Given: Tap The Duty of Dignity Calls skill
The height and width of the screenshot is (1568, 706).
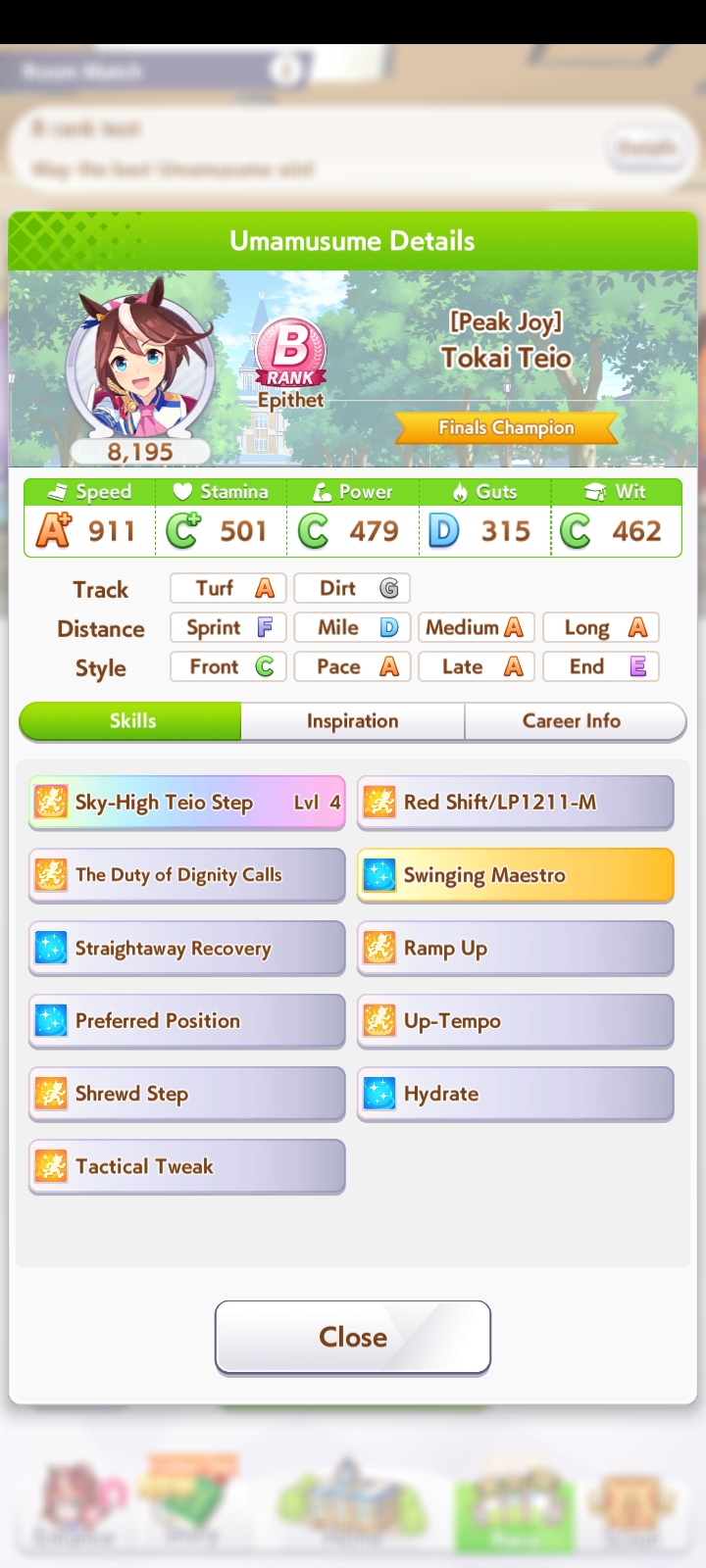Looking at the screenshot, I should pos(187,875).
